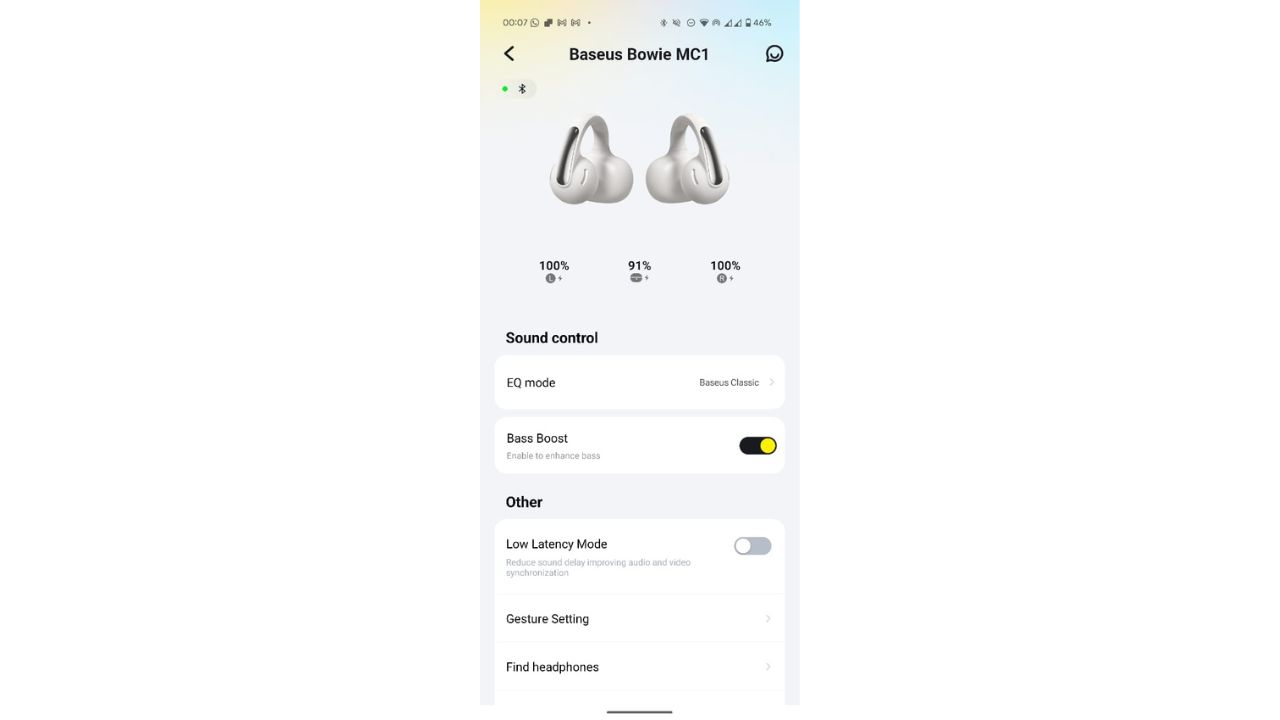1280x720 pixels.
Task: Open the support chat icon
Action: (774, 54)
